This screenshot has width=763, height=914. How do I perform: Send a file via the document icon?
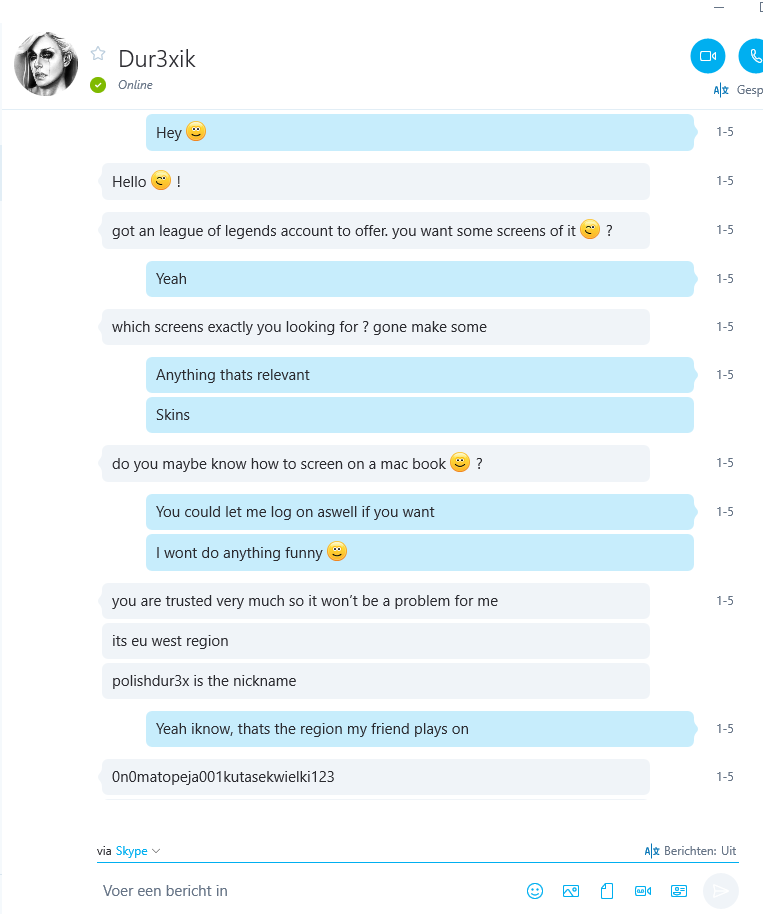[x=606, y=890]
